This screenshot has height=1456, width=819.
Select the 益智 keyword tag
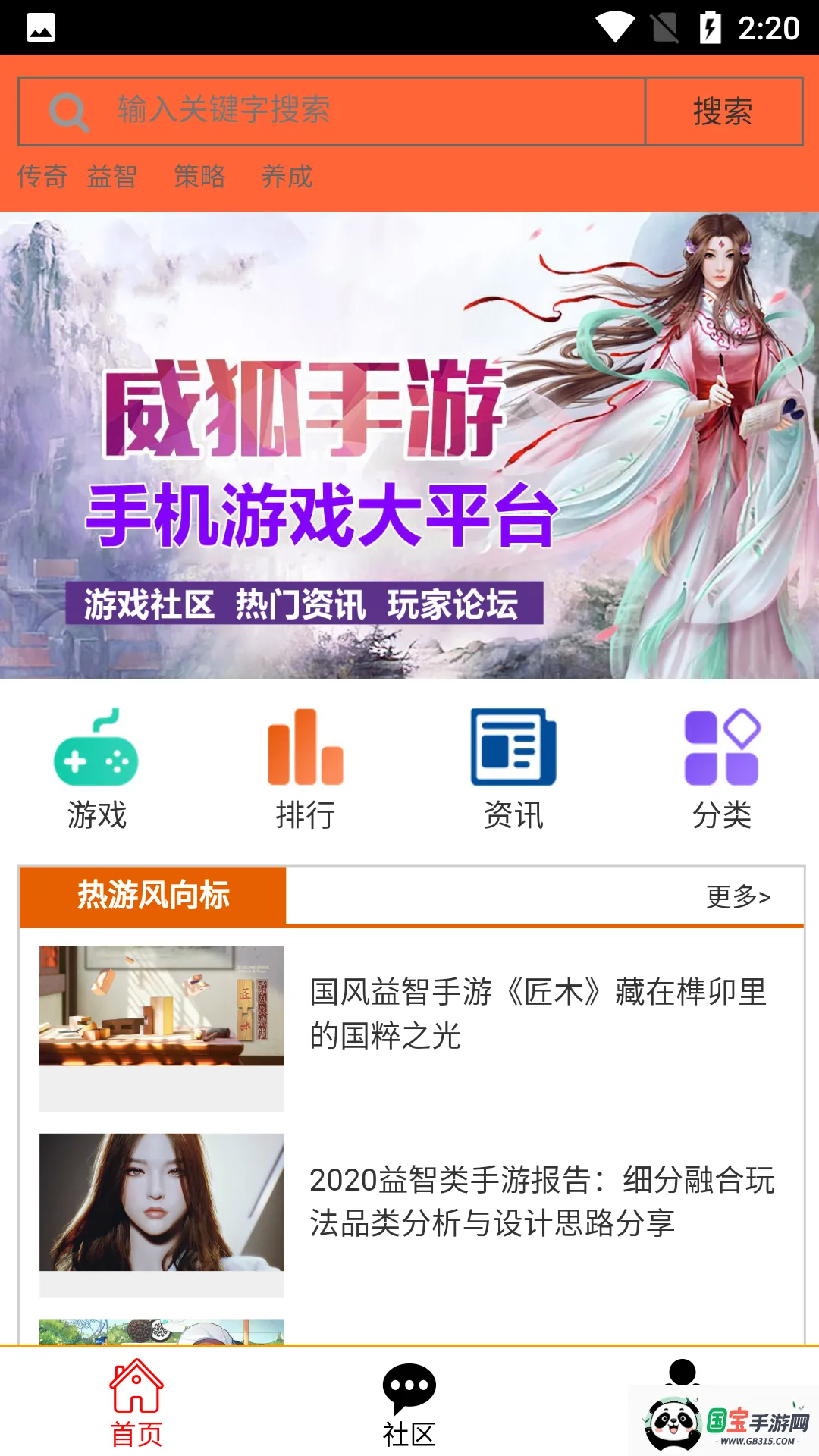(x=112, y=177)
